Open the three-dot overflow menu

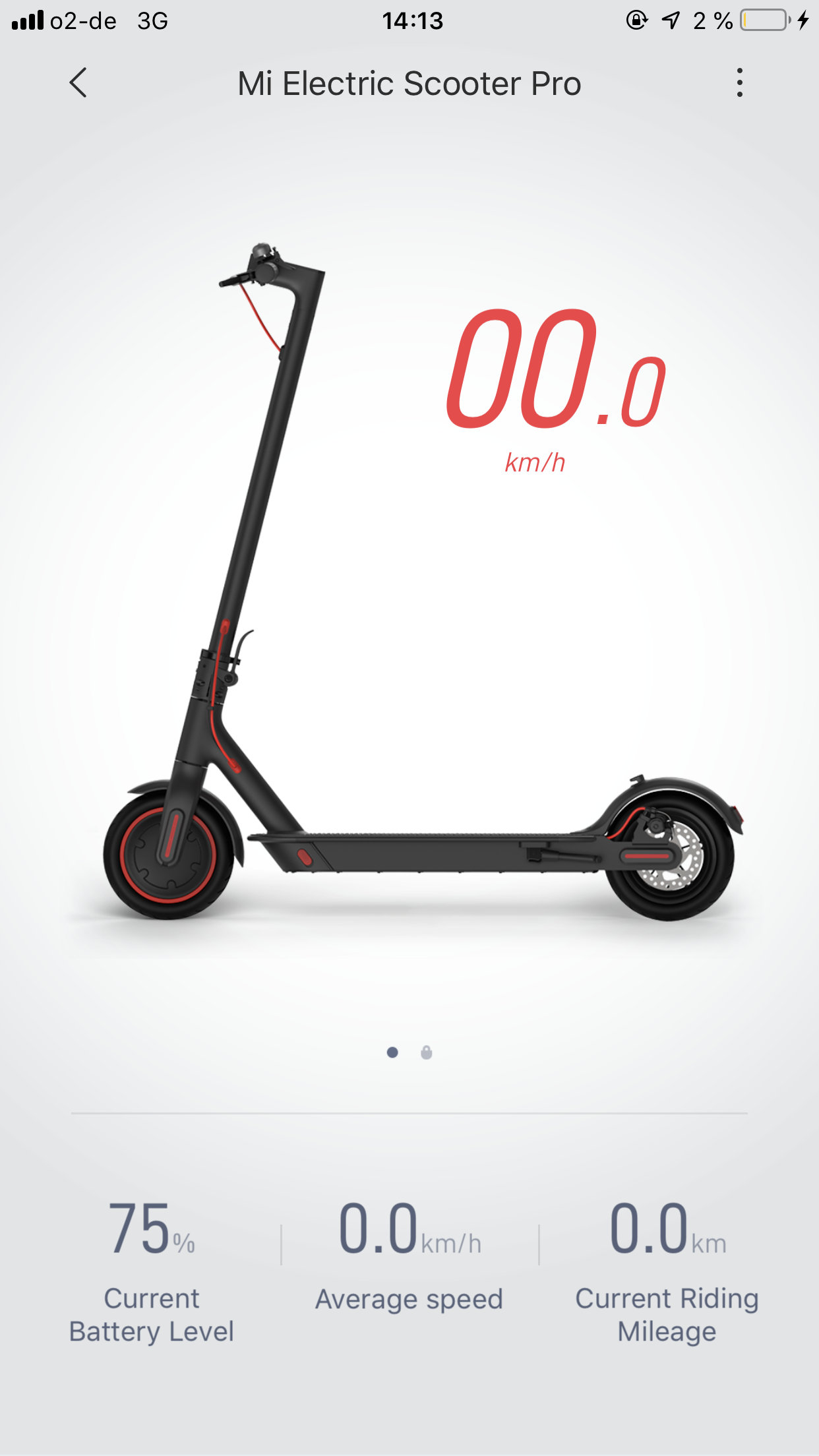click(740, 83)
